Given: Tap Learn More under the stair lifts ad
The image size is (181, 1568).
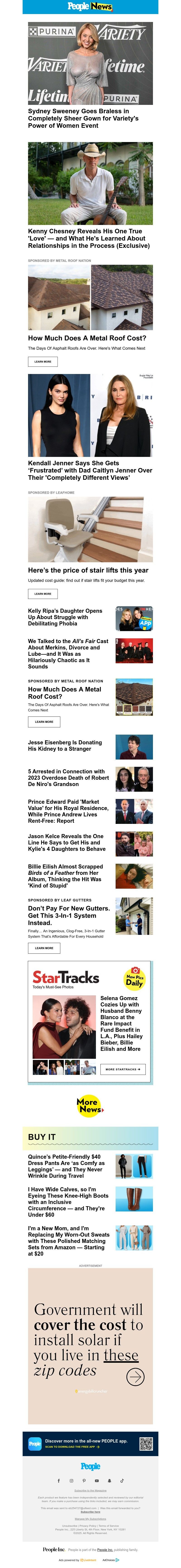Looking at the screenshot, I should click(x=43, y=593).
